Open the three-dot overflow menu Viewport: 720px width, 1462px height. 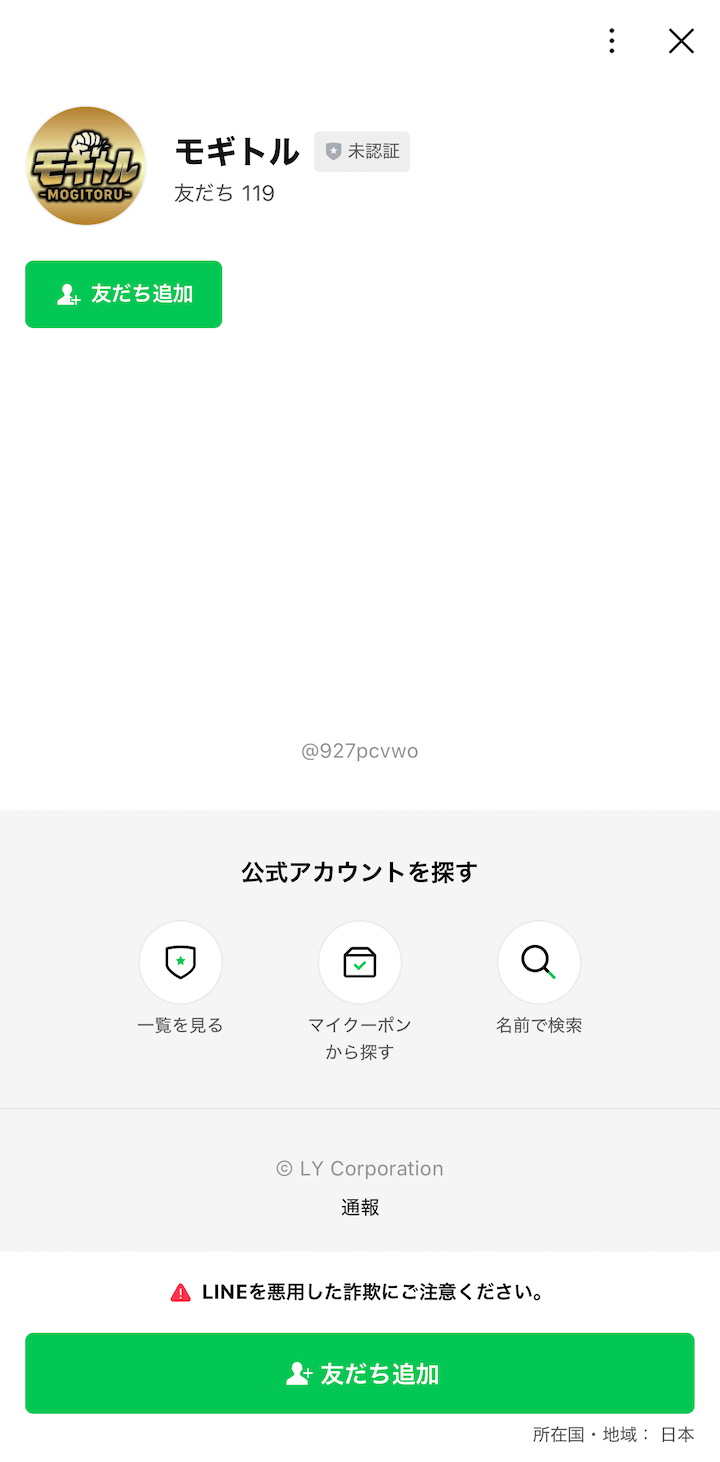[611, 41]
